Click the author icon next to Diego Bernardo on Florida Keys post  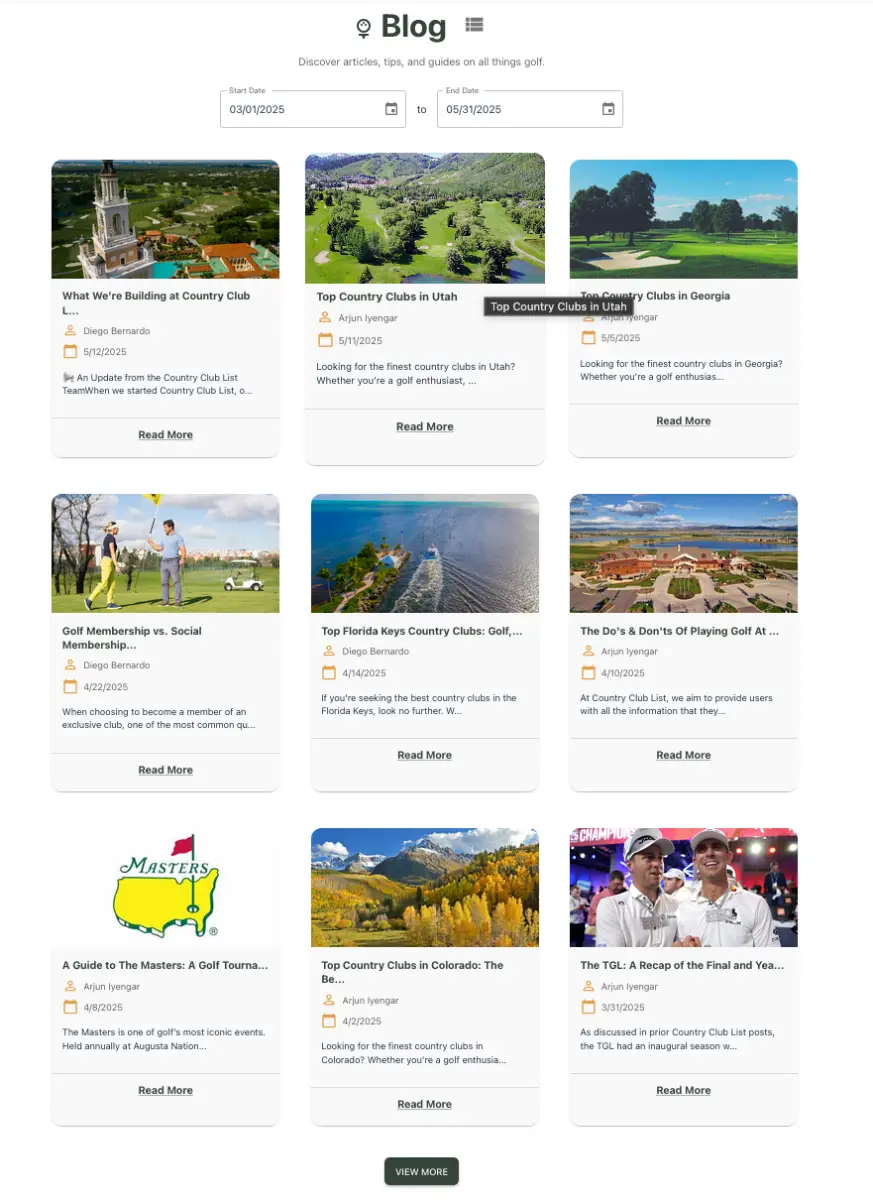pos(328,651)
